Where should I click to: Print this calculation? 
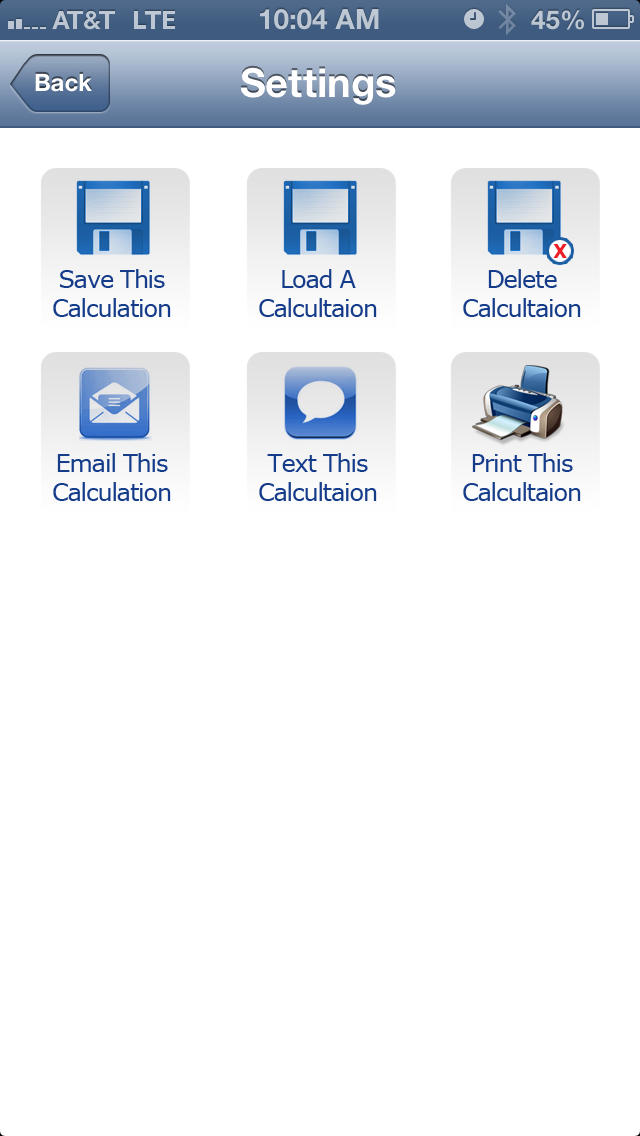[525, 432]
